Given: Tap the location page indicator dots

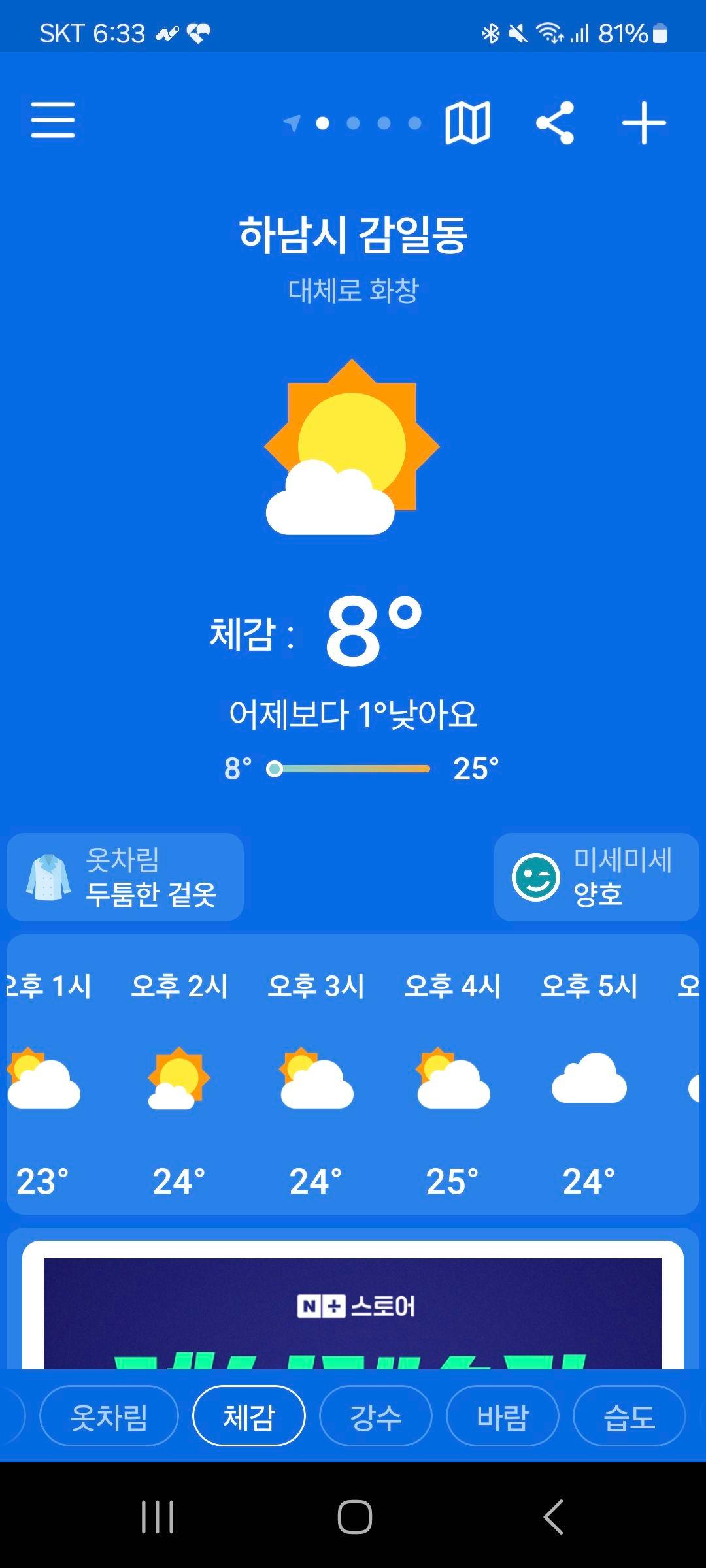Looking at the screenshot, I should click(x=369, y=123).
